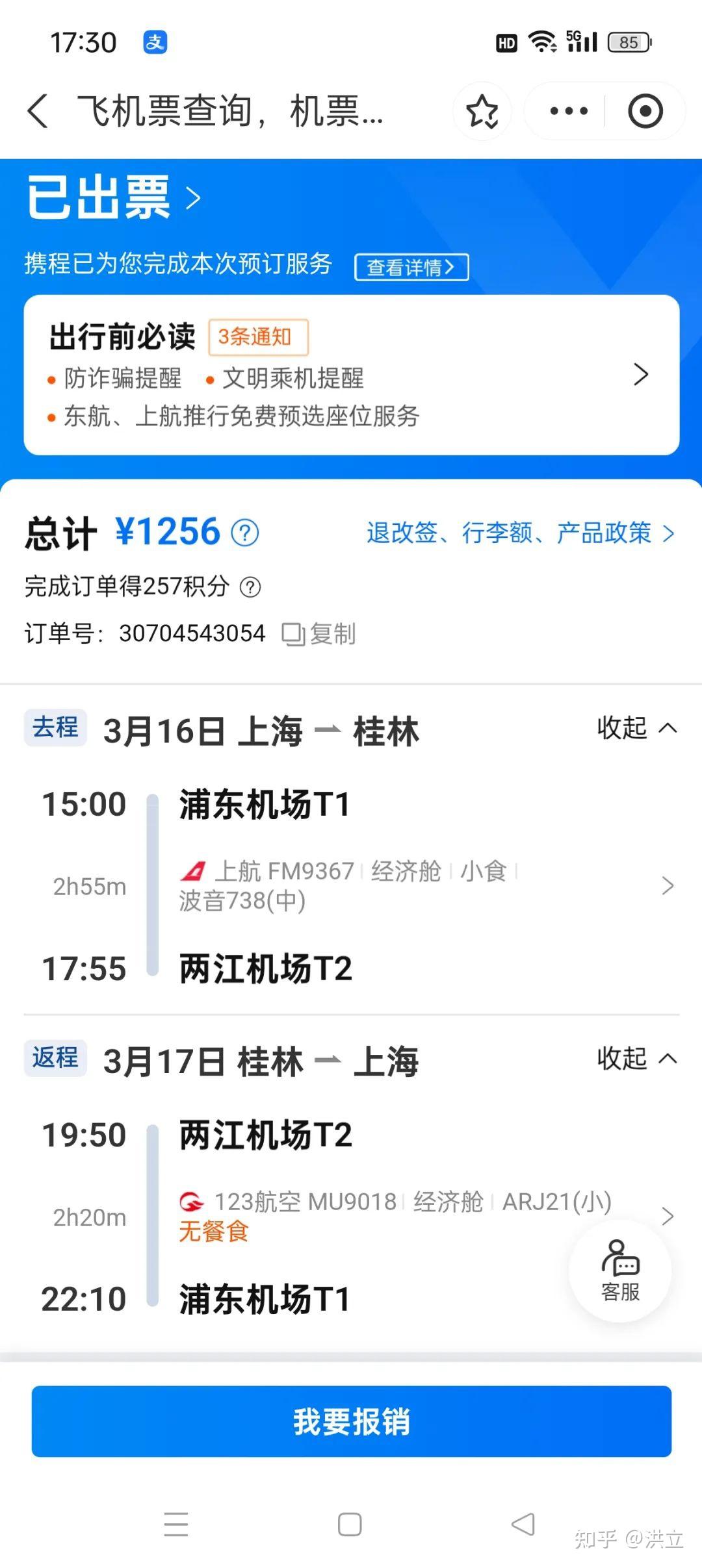Viewport: 702px width, 1568px height.
Task: Open the favorites star icon
Action: 482,111
